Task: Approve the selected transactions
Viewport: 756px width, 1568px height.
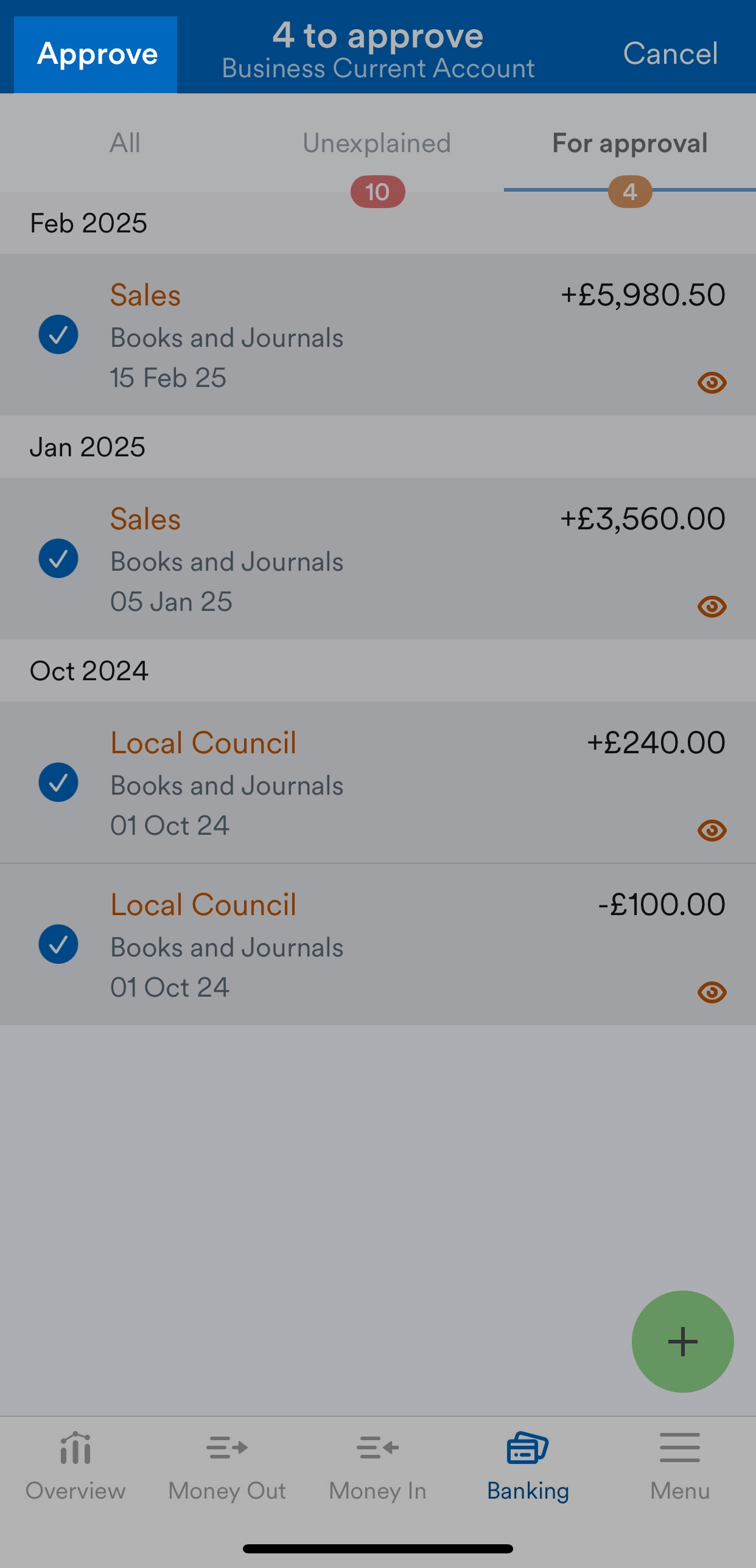Action: [97, 53]
